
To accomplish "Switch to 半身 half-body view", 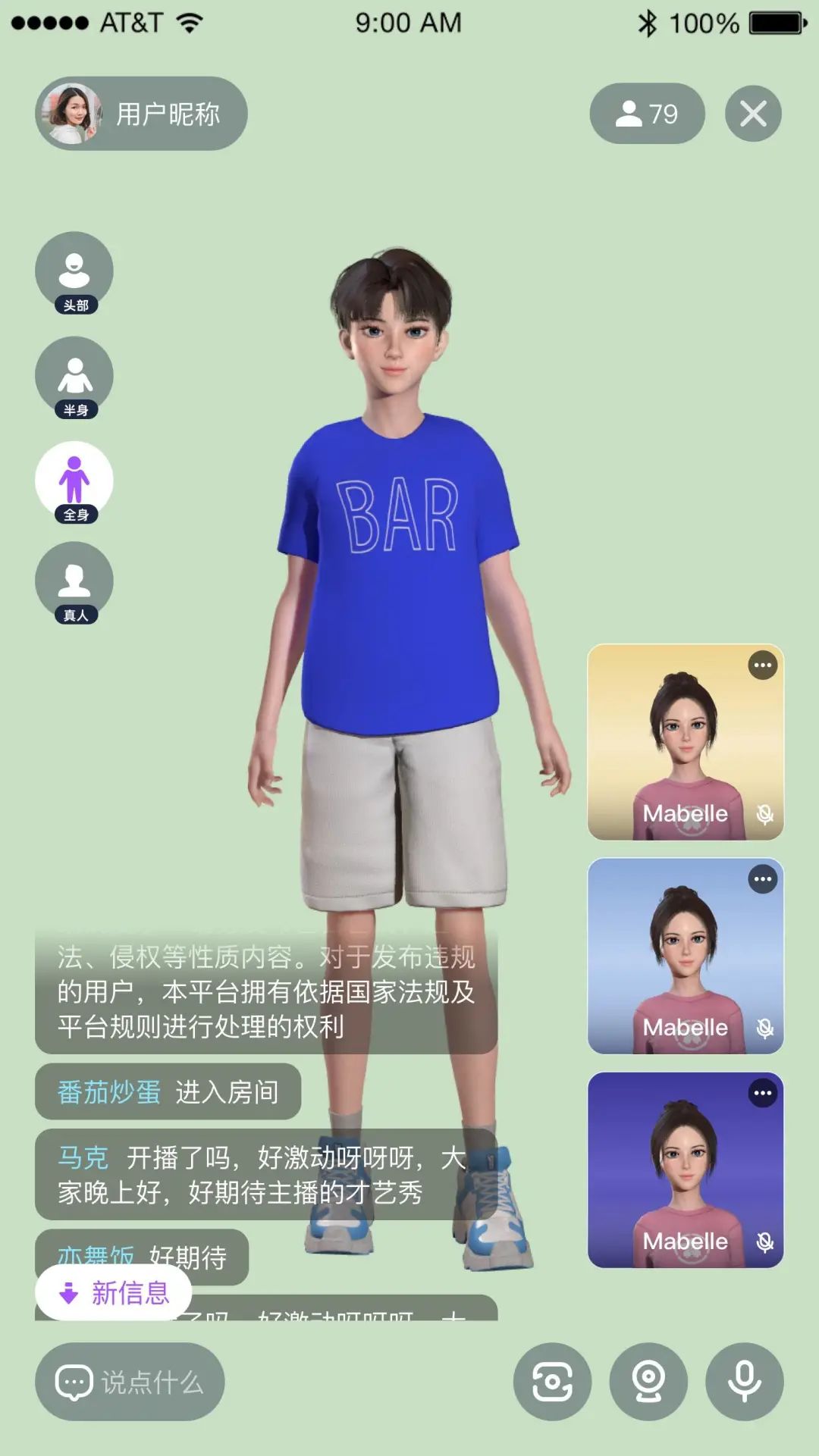I will pyautogui.click(x=74, y=376).
